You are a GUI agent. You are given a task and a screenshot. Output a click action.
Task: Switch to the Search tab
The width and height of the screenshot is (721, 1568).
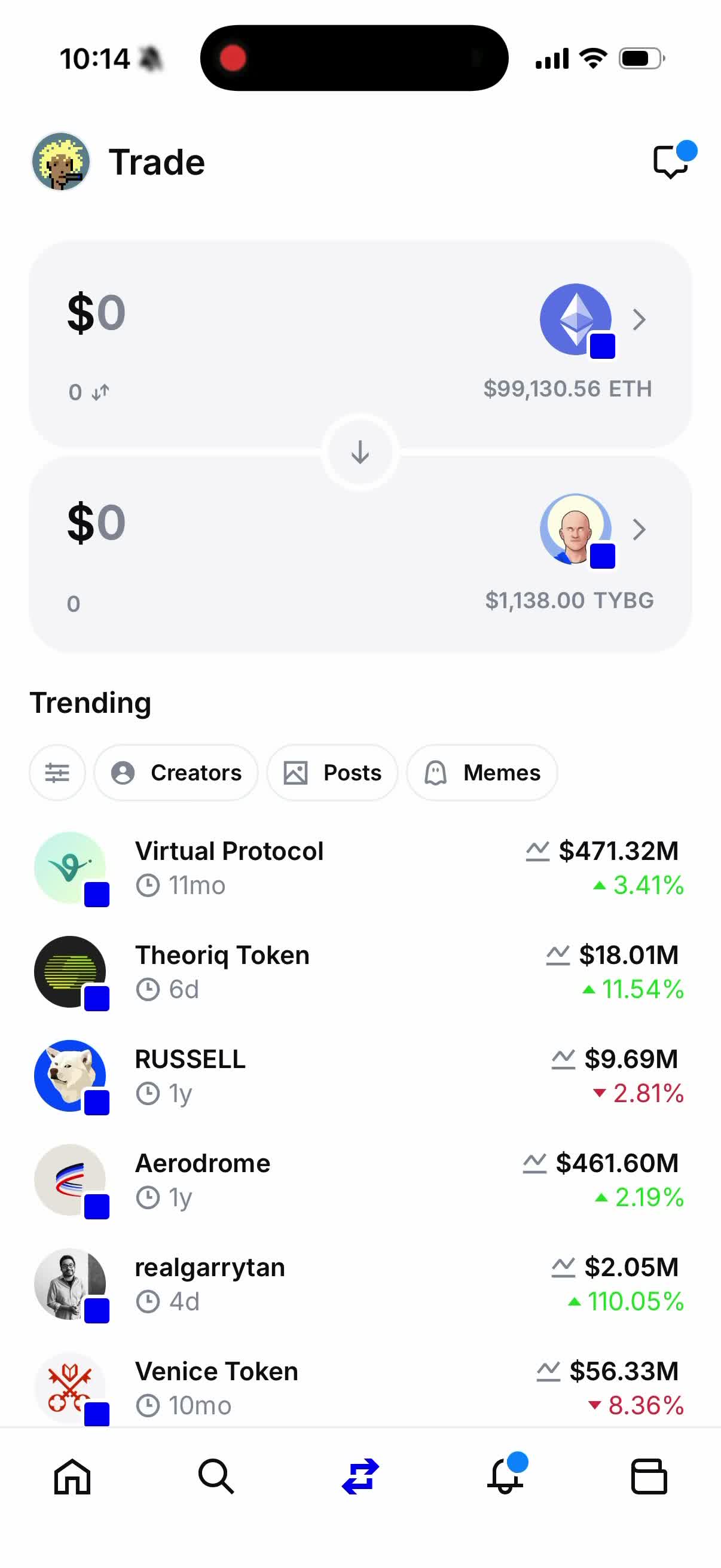point(216,1477)
